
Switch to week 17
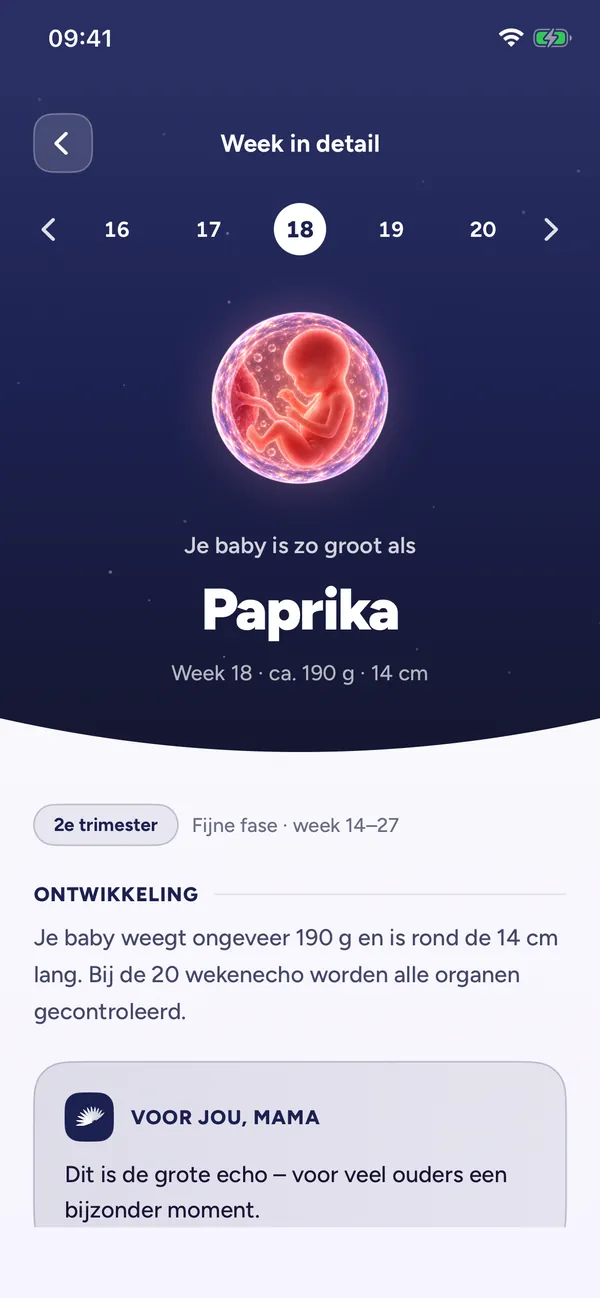click(208, 230)
